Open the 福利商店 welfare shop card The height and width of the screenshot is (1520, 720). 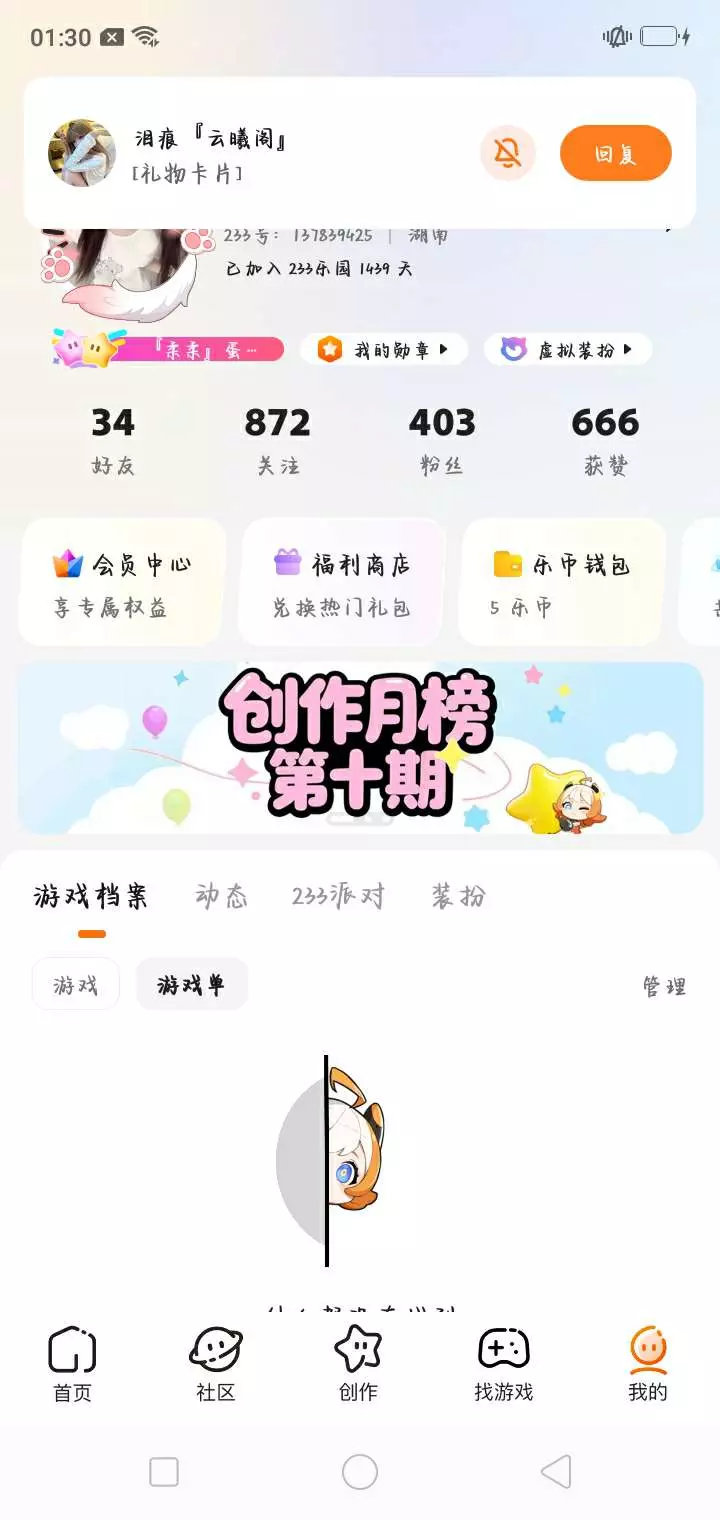coord(342,582)
